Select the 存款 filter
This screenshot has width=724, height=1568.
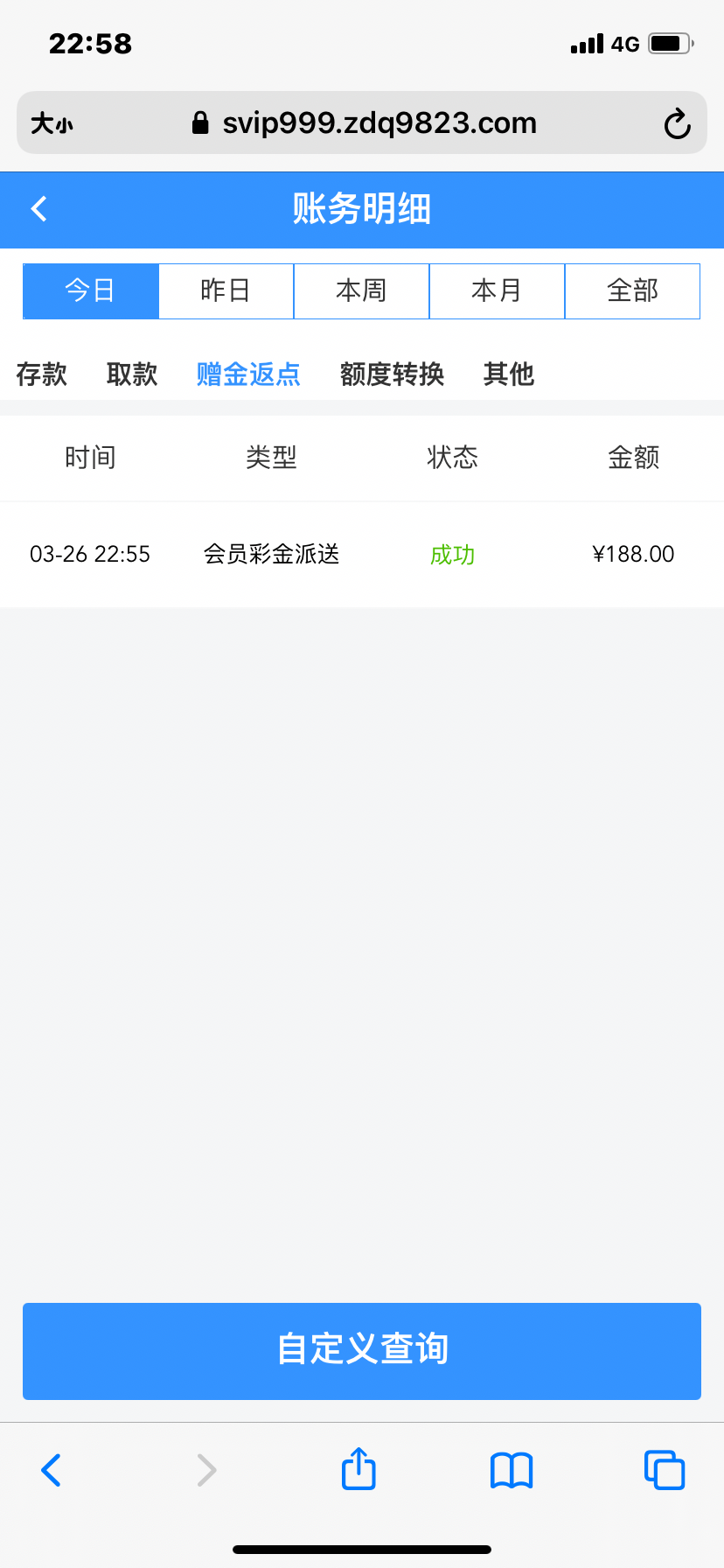tap(41, 374)
